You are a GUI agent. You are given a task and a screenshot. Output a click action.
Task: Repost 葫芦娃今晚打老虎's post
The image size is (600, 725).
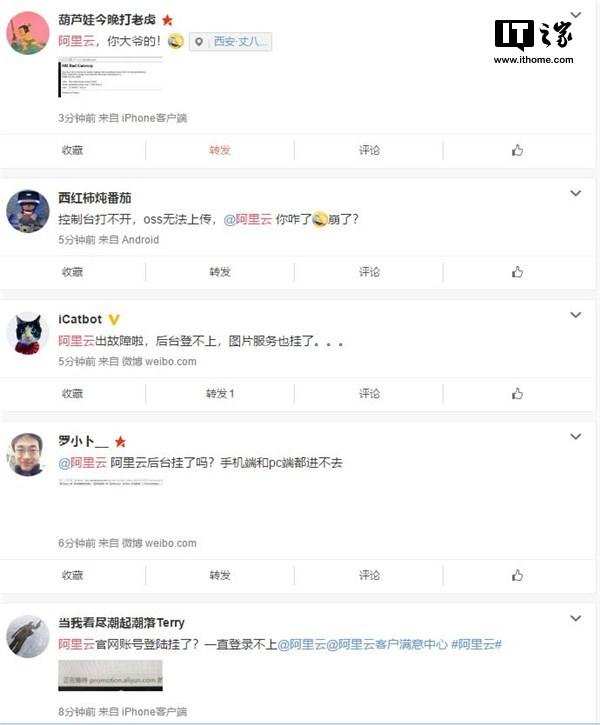tap(220, 150)
